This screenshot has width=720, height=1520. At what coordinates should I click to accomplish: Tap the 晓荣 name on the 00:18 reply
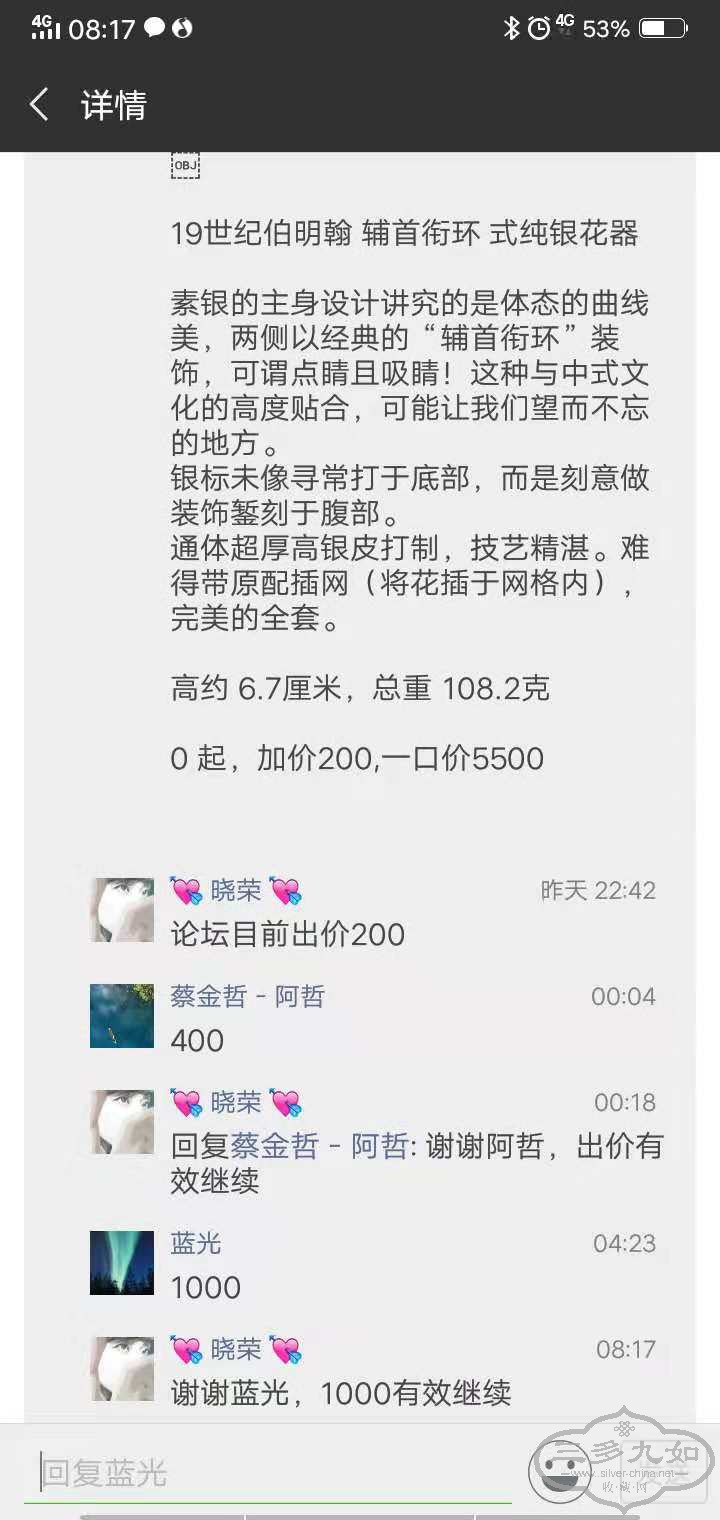[x=236, y=1102]
